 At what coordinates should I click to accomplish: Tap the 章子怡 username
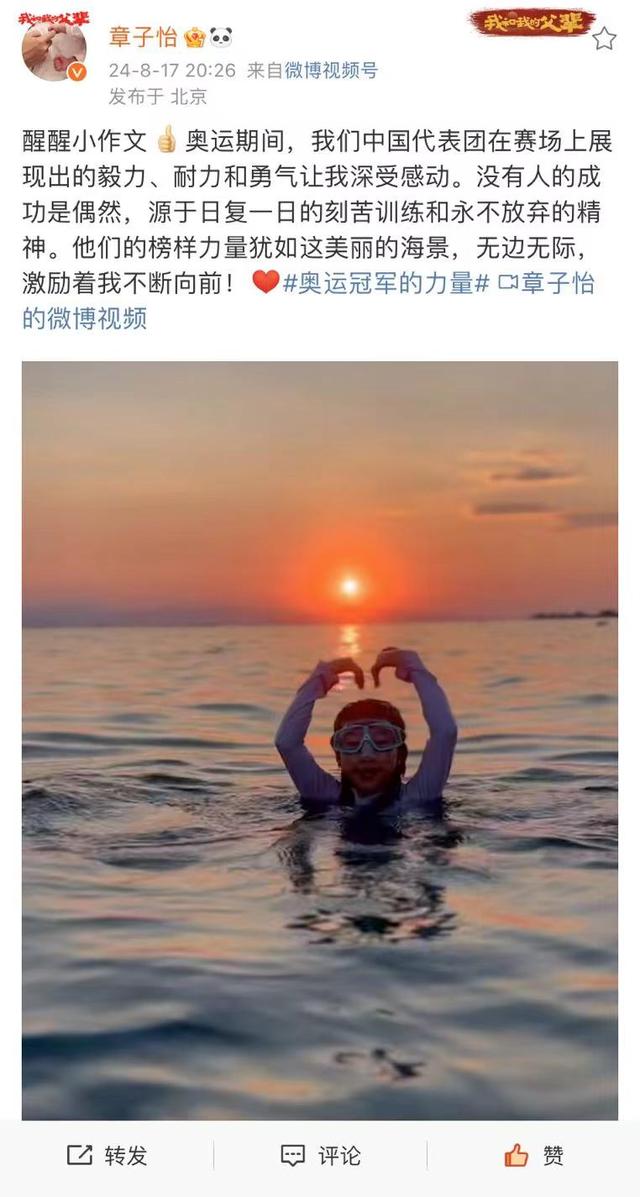[143, 38]
